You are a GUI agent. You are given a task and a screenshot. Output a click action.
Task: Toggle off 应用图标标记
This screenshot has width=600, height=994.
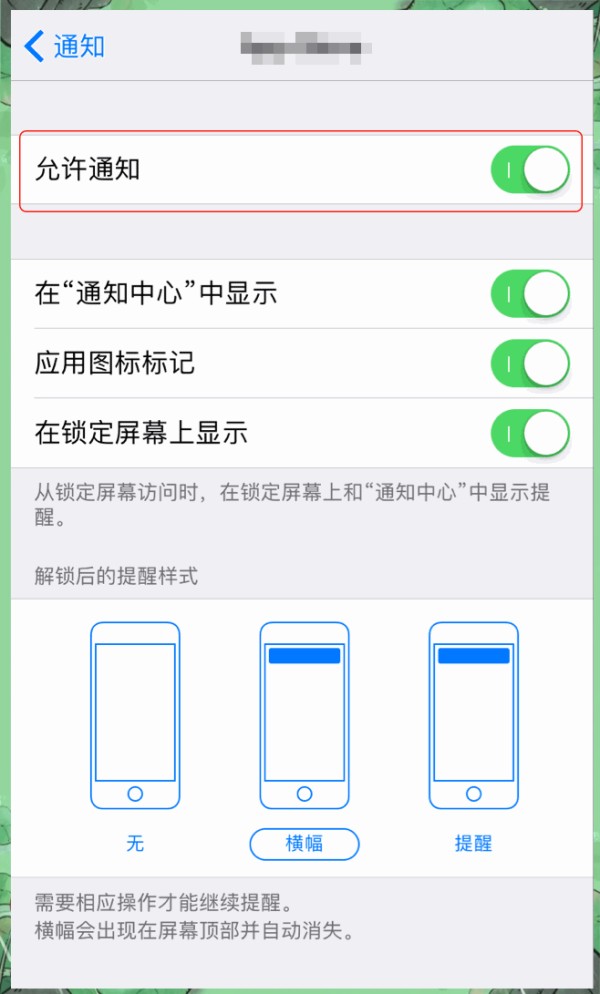coord(530,363)
